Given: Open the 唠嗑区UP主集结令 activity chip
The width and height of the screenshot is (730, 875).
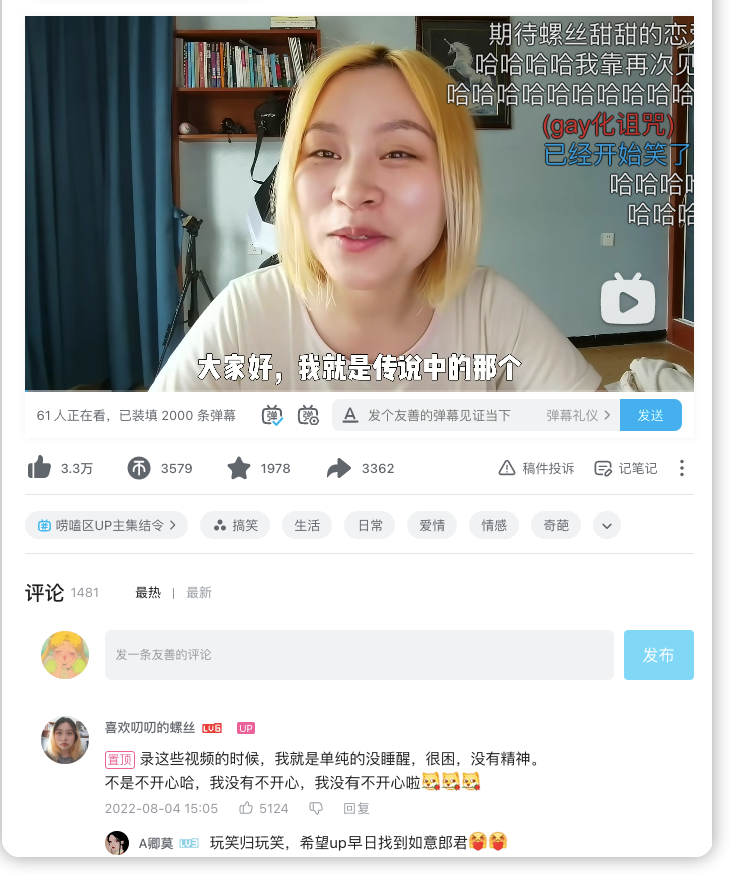Looking at the screenshot, I should [107, 525].
